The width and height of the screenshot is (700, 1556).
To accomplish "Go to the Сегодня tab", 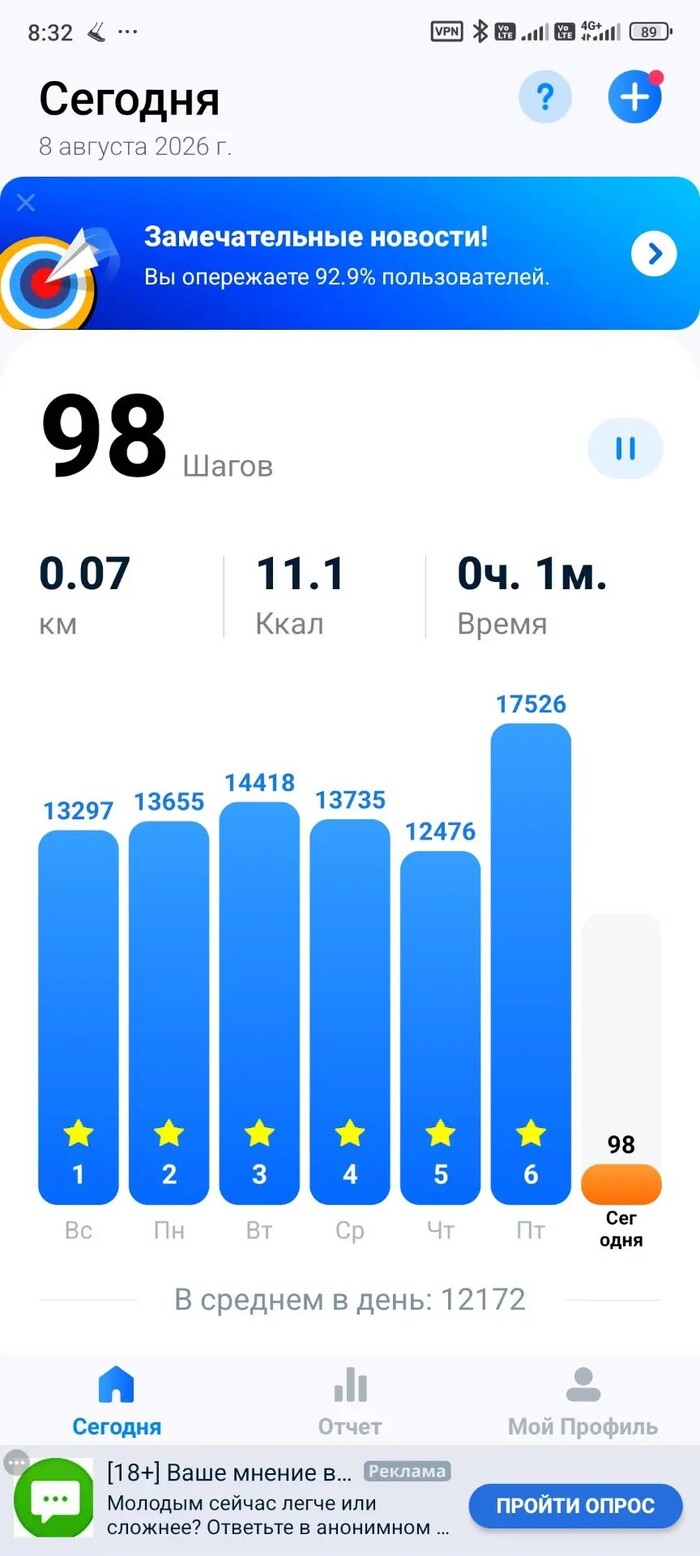I will click(x=116, y=1402).
